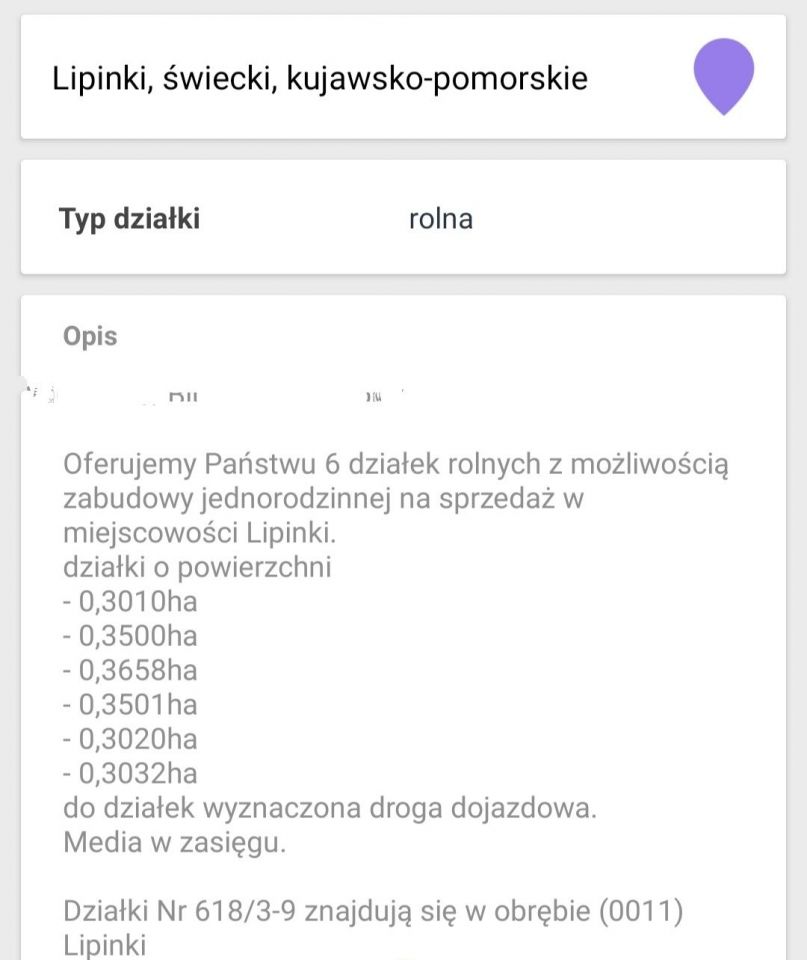This screenshot has height=960, width=807.
Task: Tap the 'Typ działki' section header
Action: pyautogui.click(x=131, y=219)
